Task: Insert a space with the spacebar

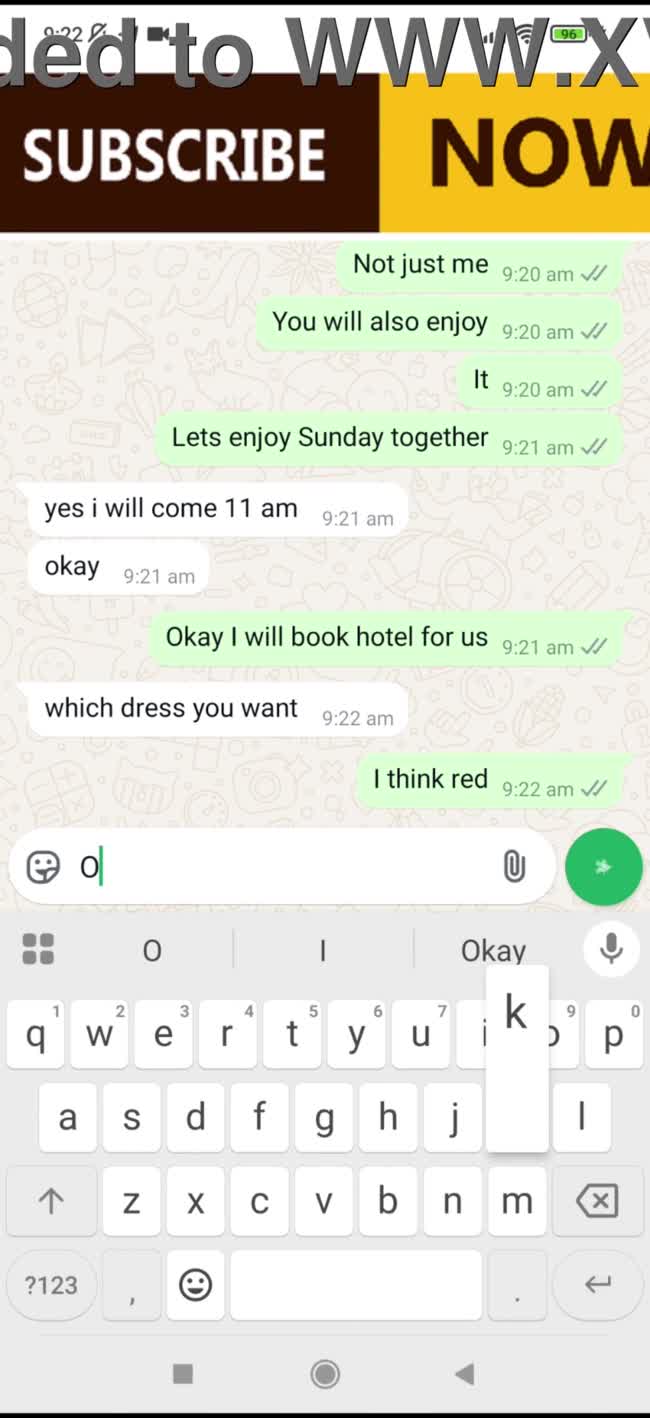Action: click(x=355, y=1285)
